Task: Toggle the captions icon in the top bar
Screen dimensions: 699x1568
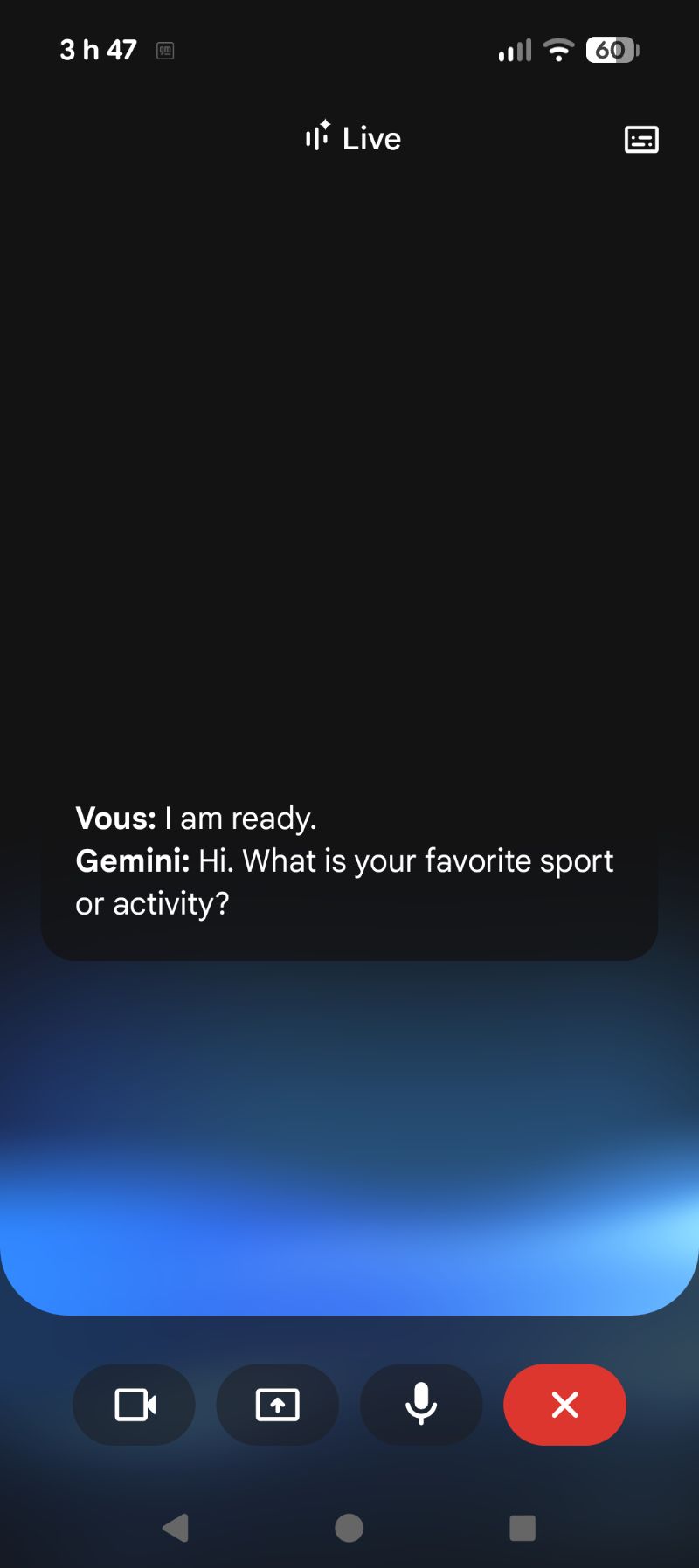Action: click(x=641, y=140)
